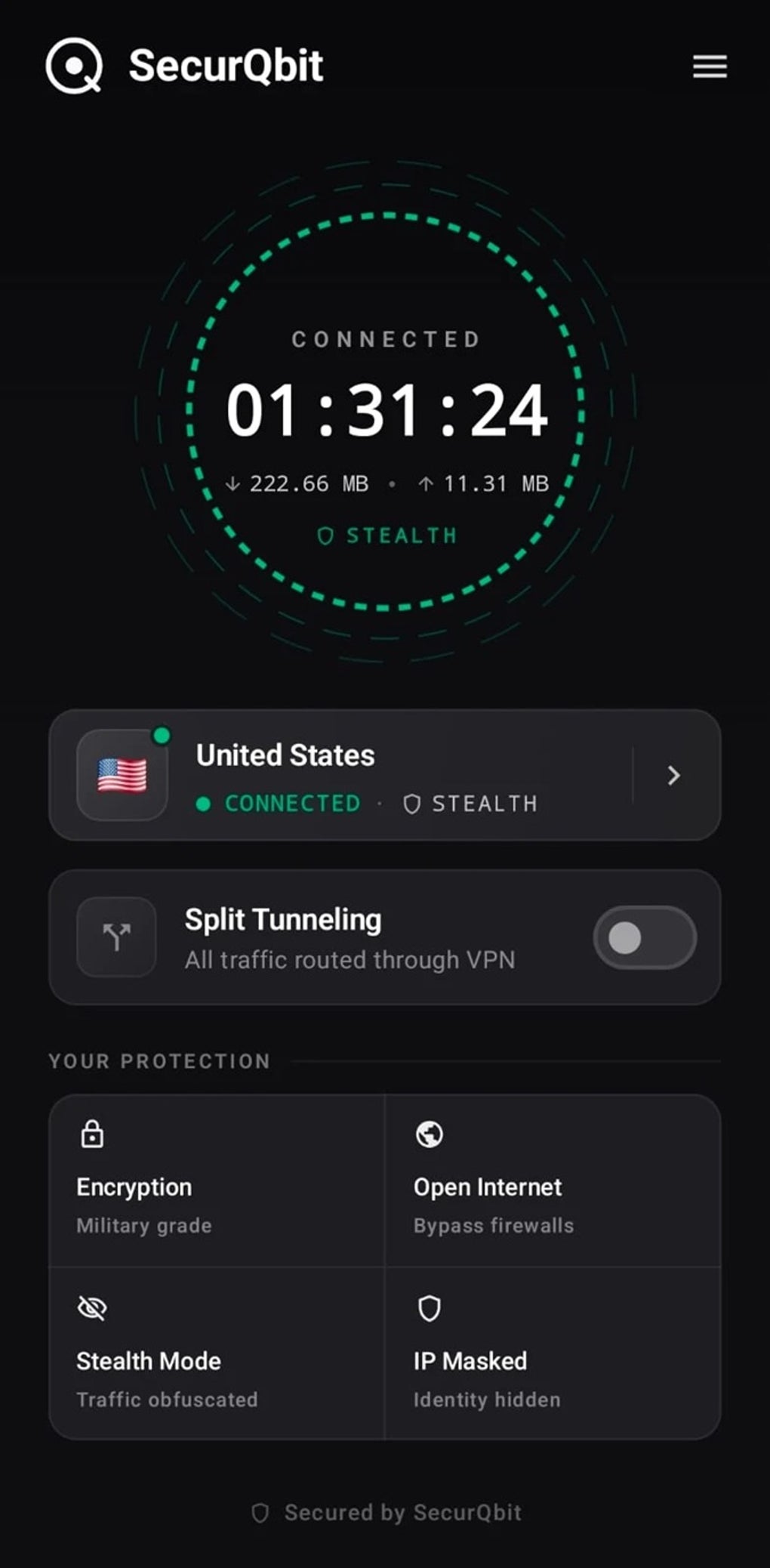The width and height of the screenshot is (770, 1568).
Task: Tap the connected timer ring to disconnect
Action: pos(385,412)
